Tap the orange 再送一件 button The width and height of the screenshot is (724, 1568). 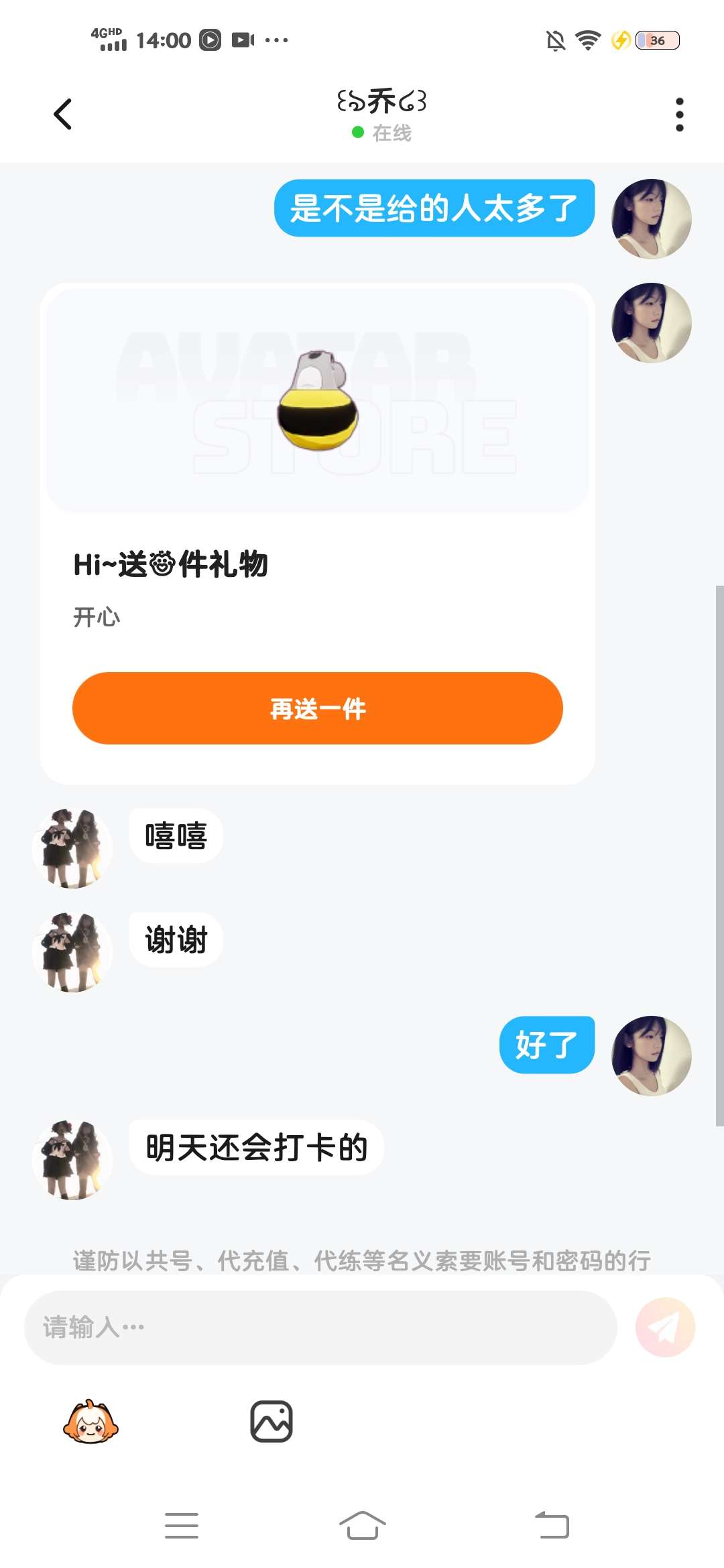point(317,708)
